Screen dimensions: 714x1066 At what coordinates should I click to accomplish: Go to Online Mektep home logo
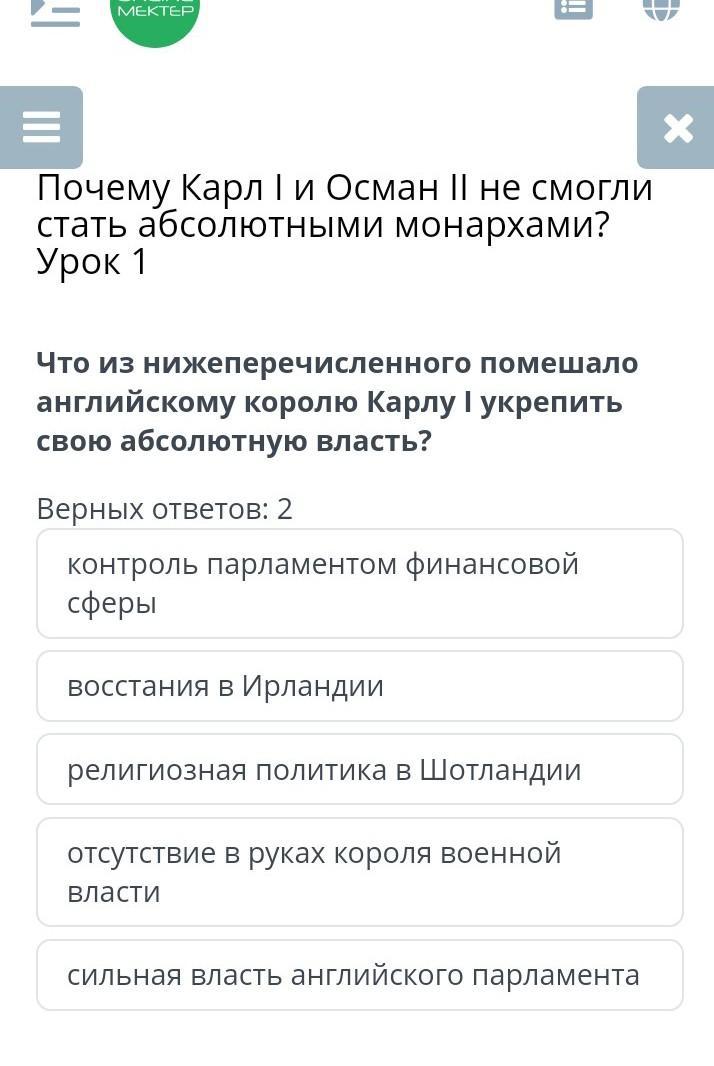155,19
